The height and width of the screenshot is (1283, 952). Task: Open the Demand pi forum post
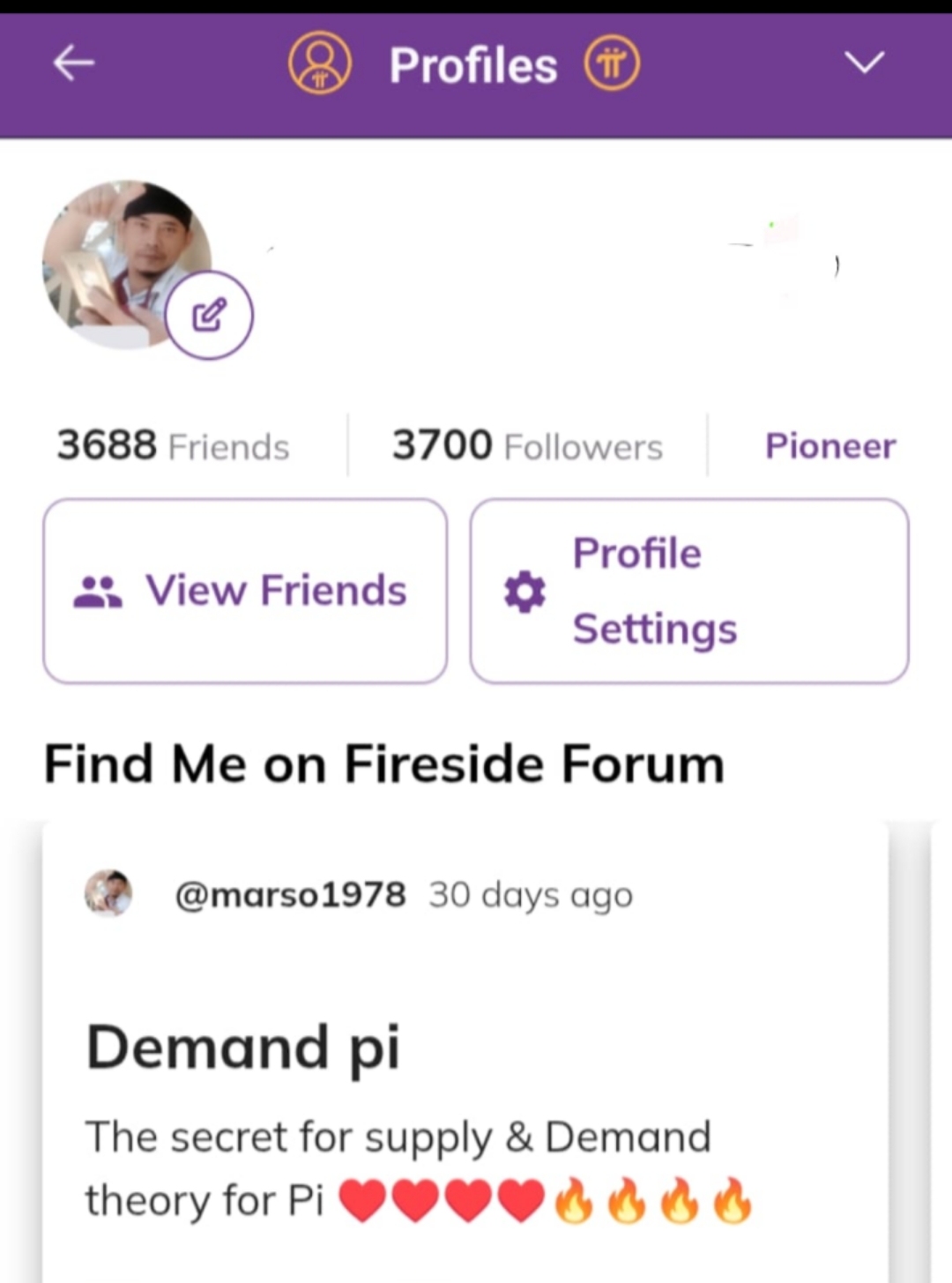(x=243, y=1048)
